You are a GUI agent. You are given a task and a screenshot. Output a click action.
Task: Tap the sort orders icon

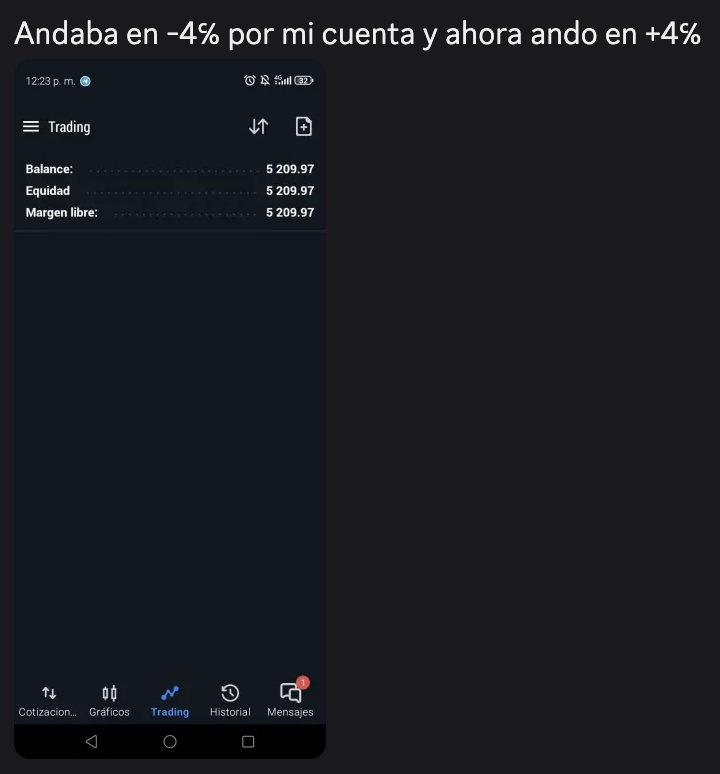tap(258, 126)
